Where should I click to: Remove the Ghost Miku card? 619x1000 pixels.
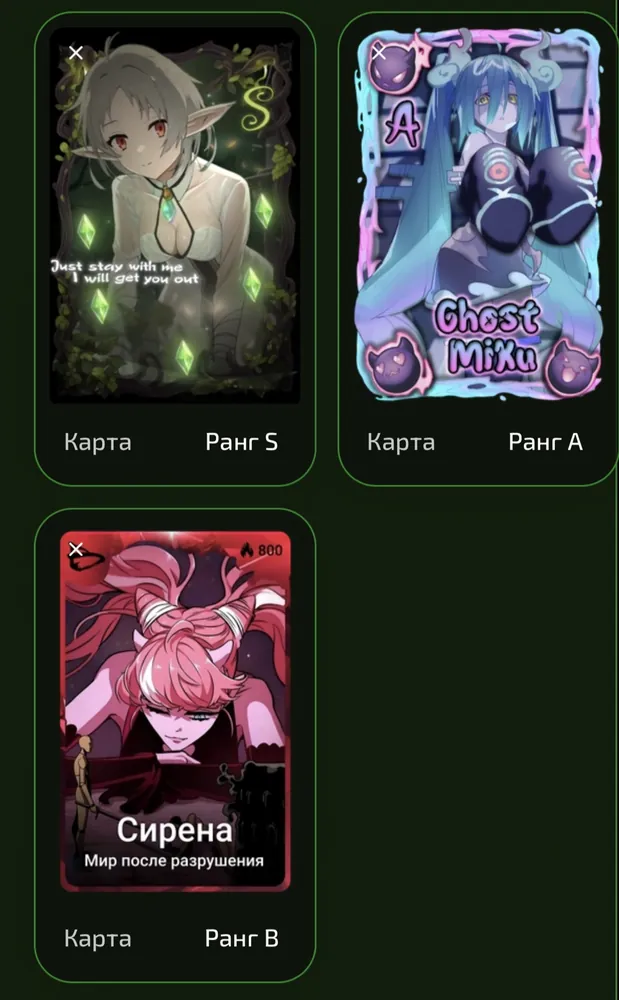tap(379, 52)
